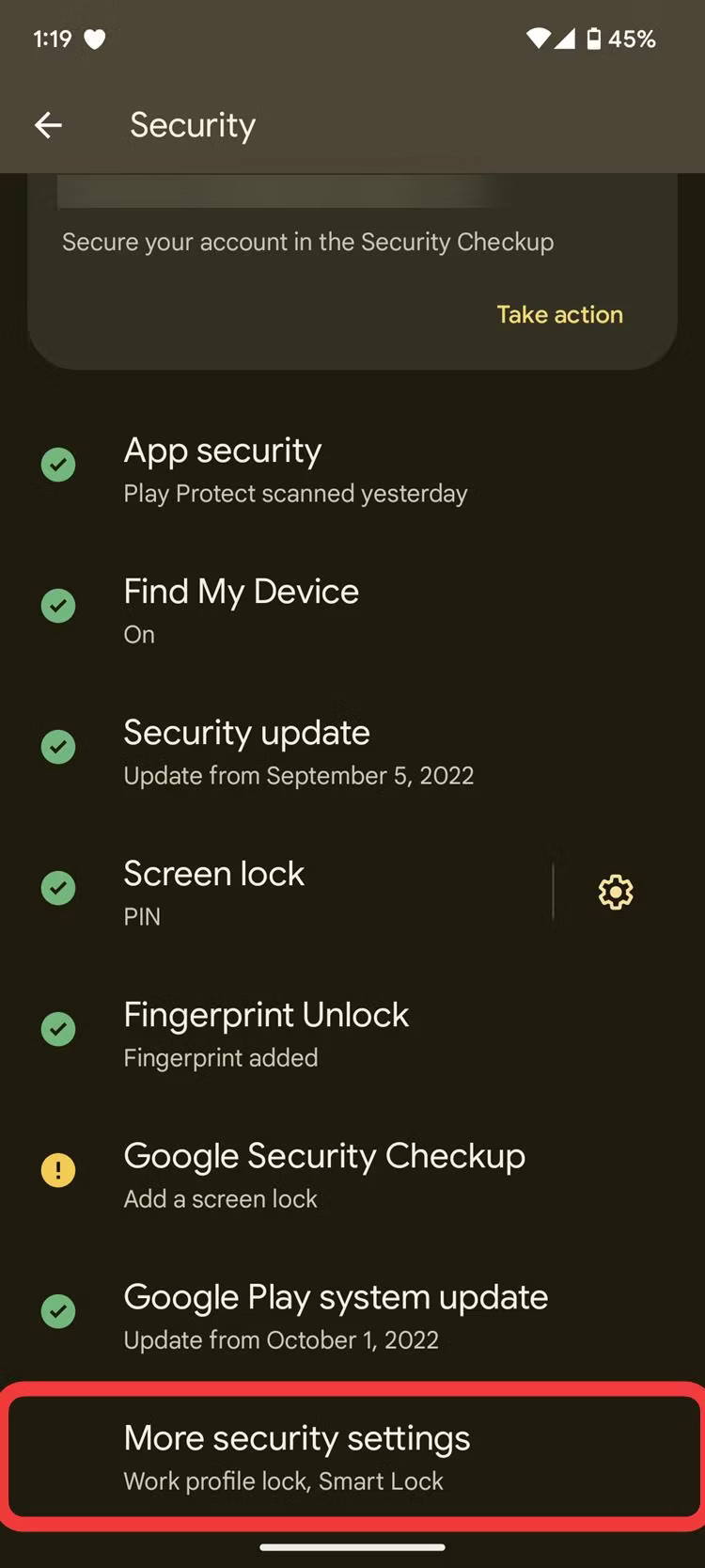This screenshot has width=705, height=1568.
Task: Open Find My Device
Action: tap(352, 611)
